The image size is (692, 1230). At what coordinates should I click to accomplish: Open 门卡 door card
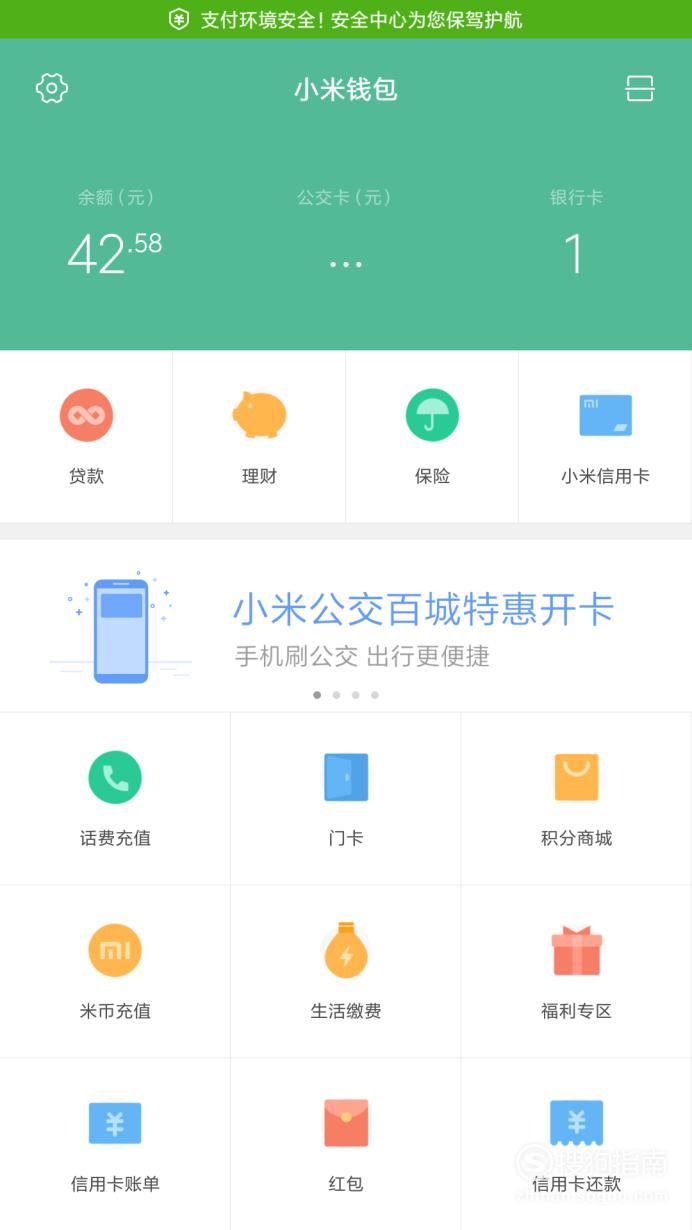coord(346,799)
